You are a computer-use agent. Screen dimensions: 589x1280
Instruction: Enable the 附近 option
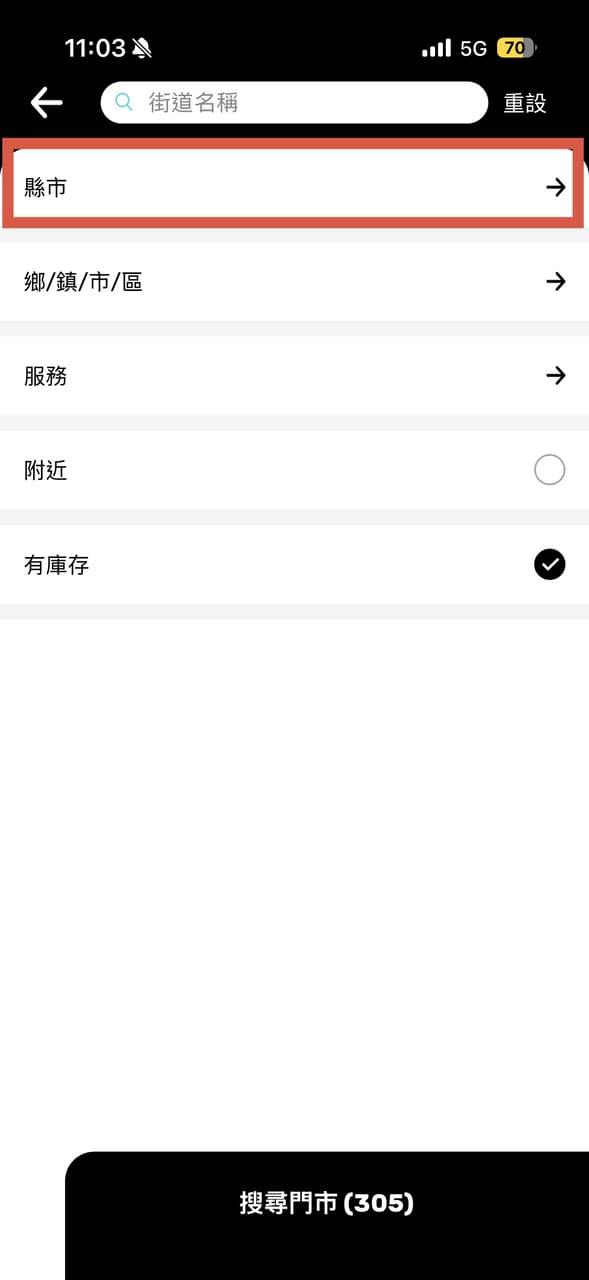[549, 470]
